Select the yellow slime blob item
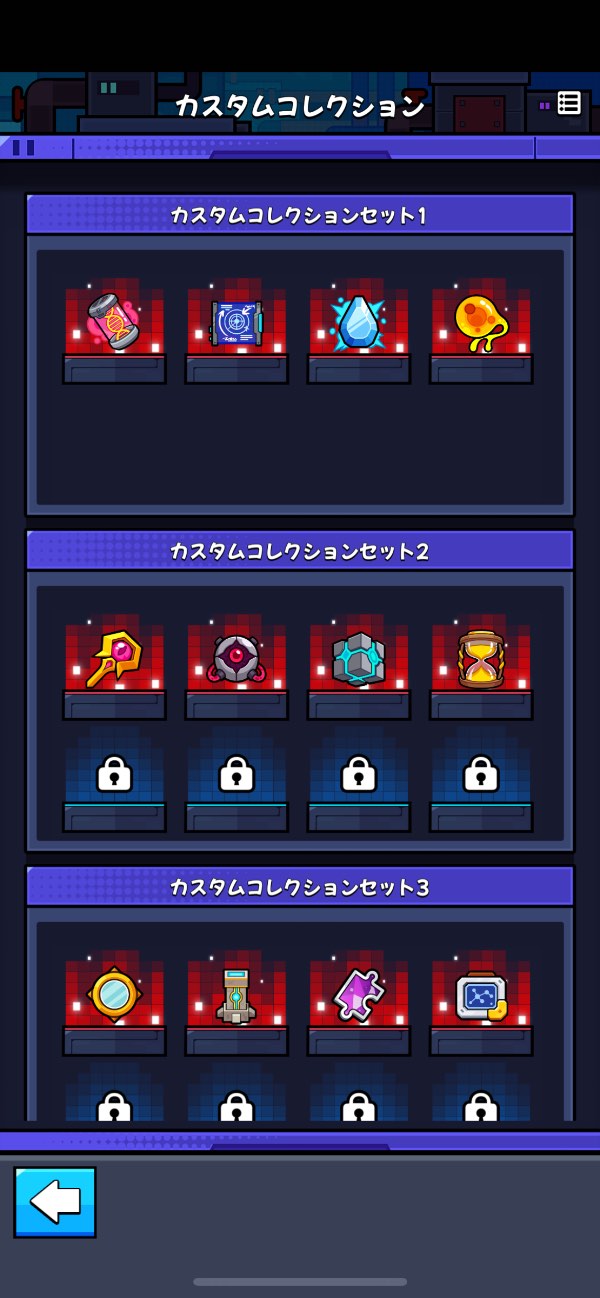600x1298 pixels. [481, 322]
